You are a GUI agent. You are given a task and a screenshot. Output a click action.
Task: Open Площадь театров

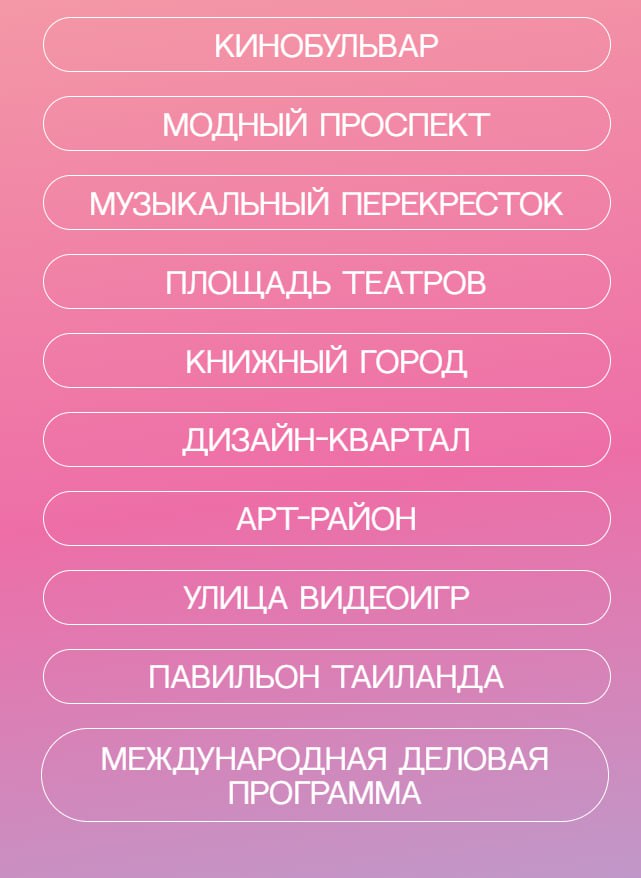point(326,283)
